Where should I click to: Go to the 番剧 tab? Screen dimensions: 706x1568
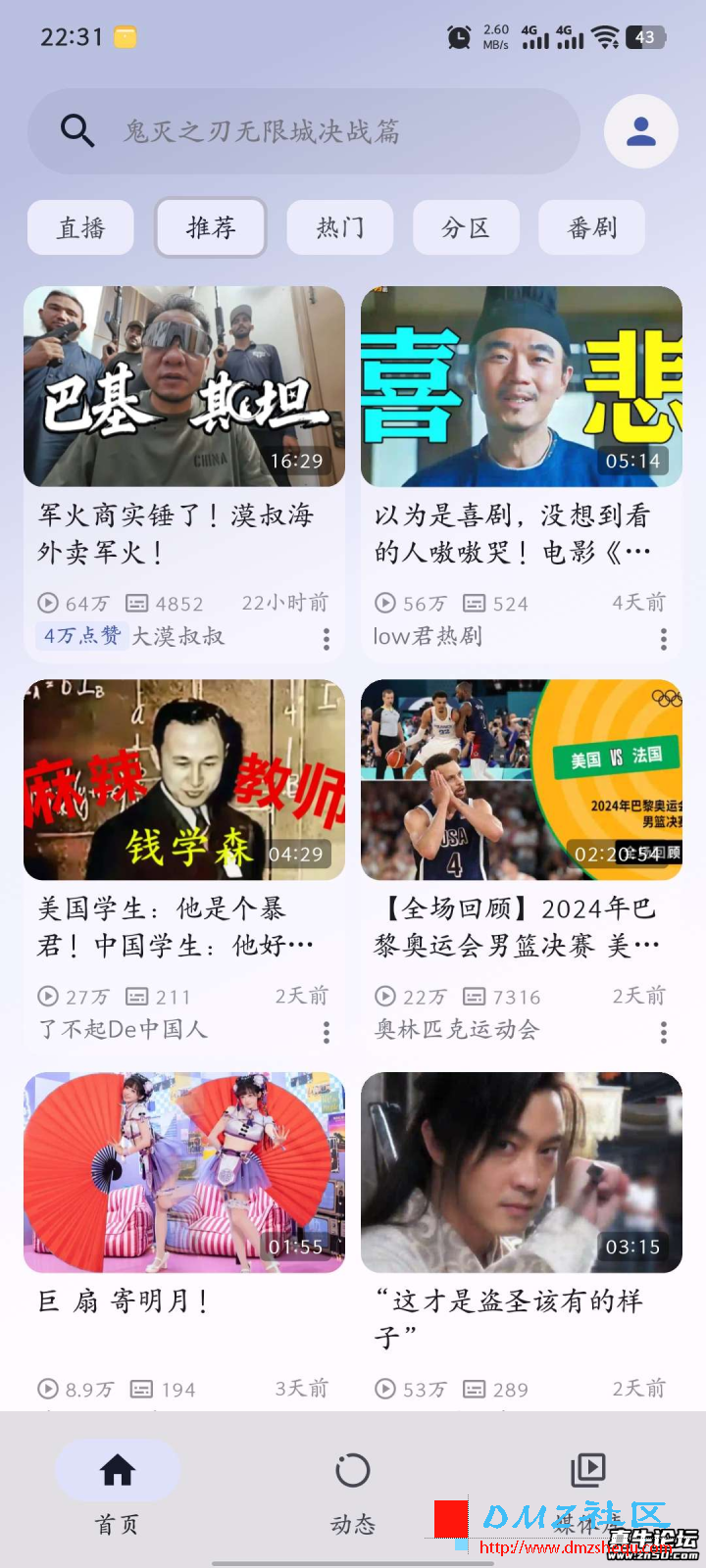pos(592,228)
